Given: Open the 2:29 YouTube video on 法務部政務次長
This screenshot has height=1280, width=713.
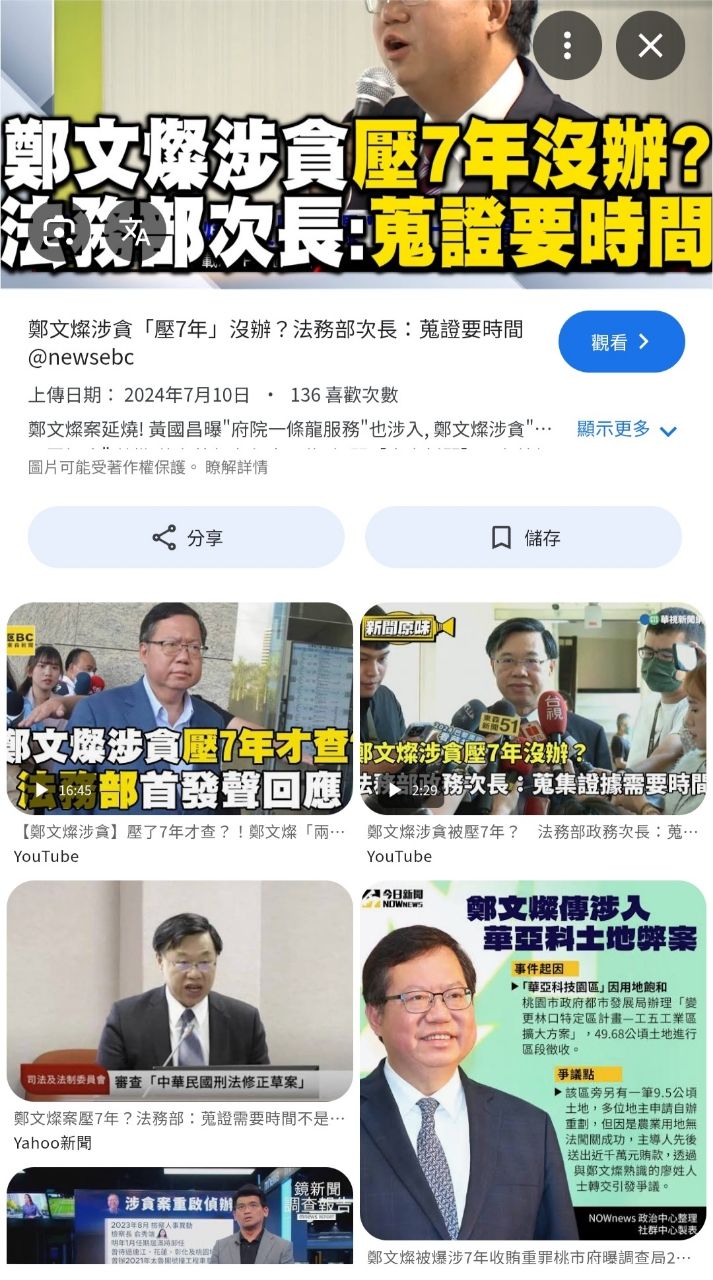Looking at the screenshot, I should (533, 708).
